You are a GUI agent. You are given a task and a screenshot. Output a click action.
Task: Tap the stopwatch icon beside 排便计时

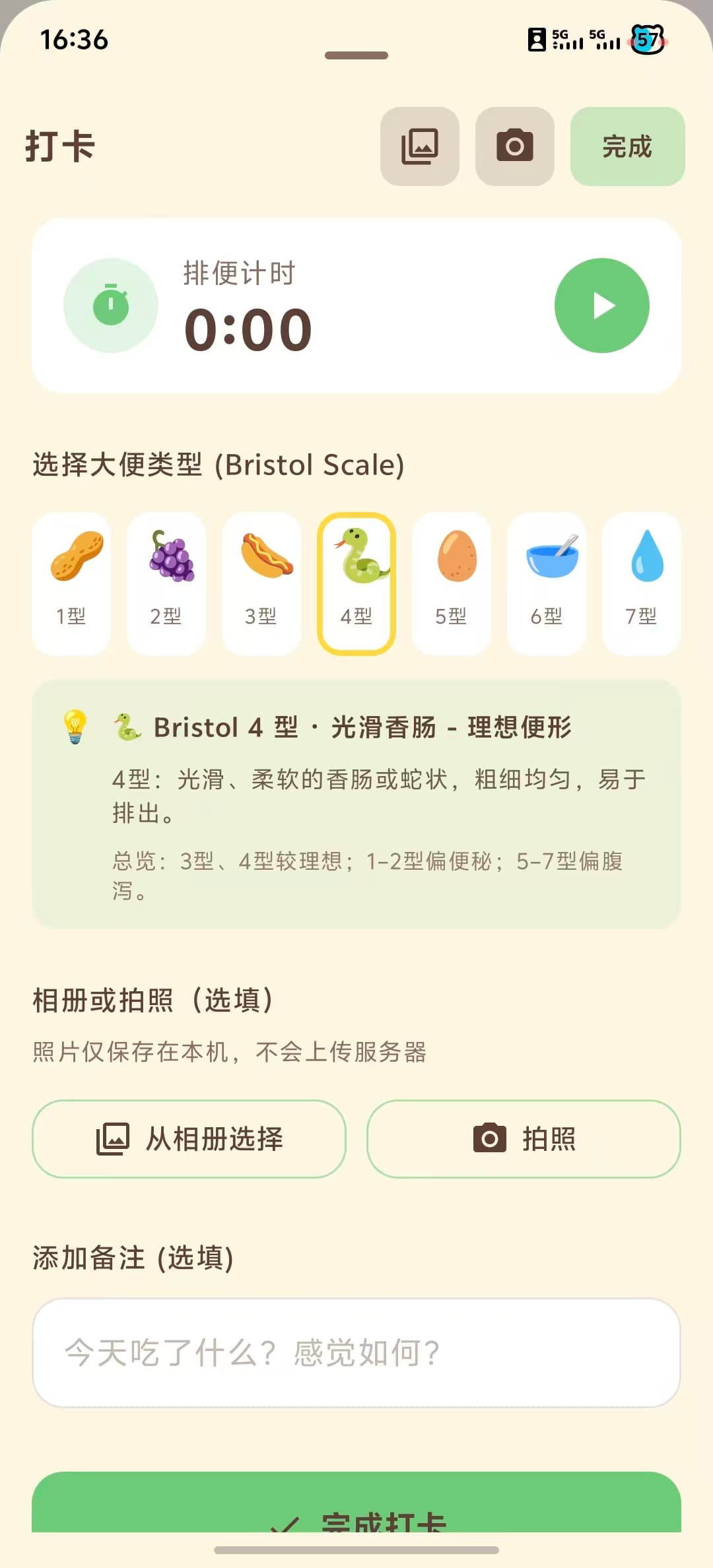(111, 304)
